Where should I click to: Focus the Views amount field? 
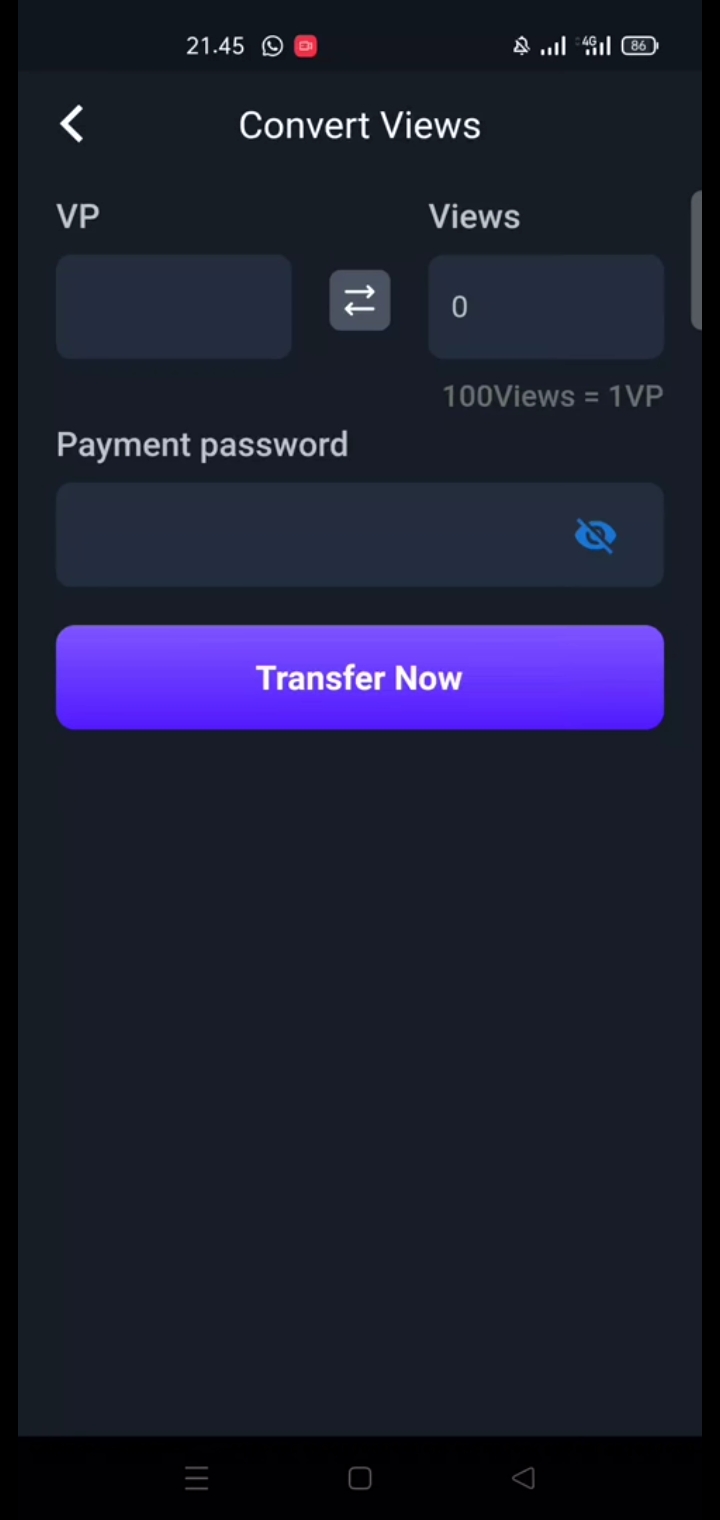[546, 307]
